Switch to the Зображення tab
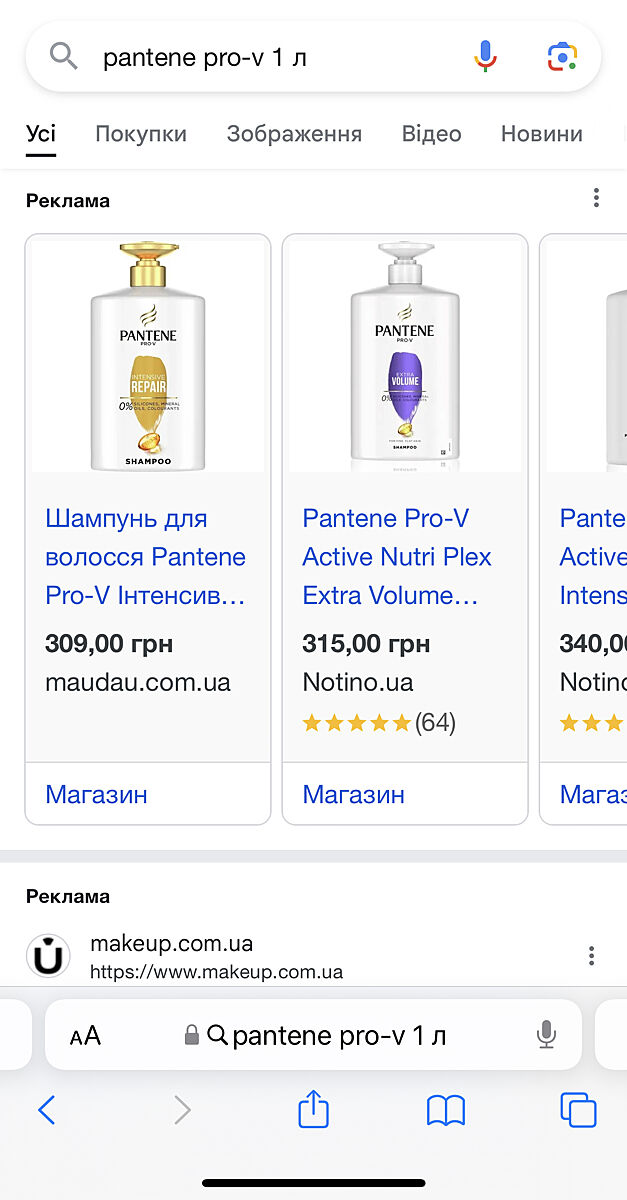627x1200 pixels. click(294, 134)
